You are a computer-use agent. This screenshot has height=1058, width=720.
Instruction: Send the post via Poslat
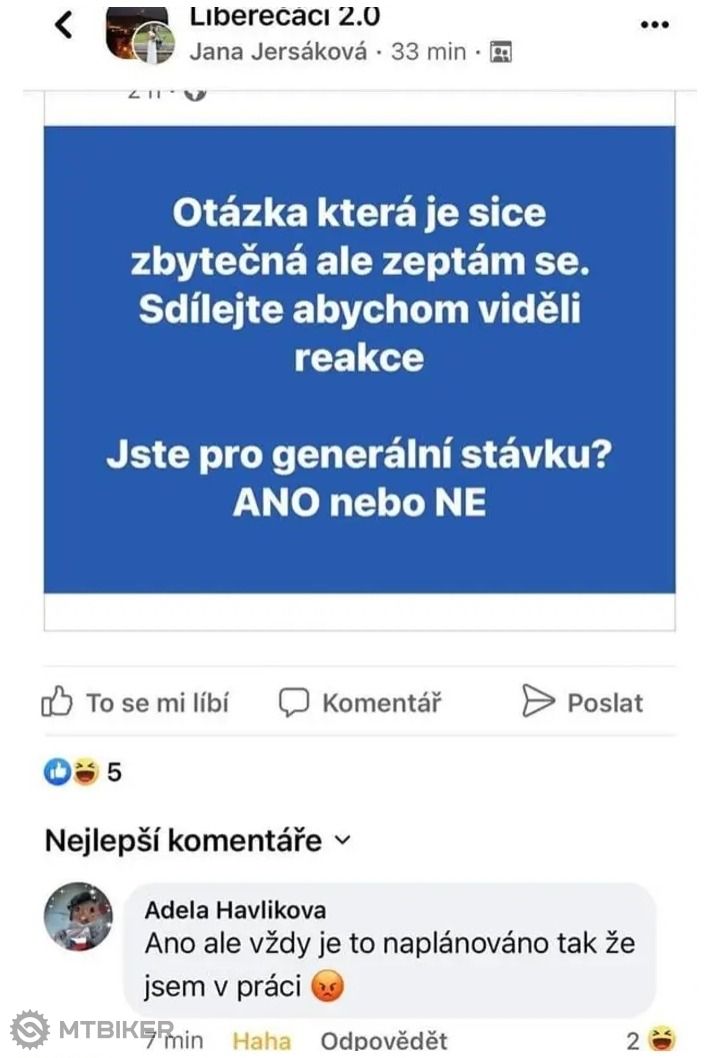tap(583, 702)
